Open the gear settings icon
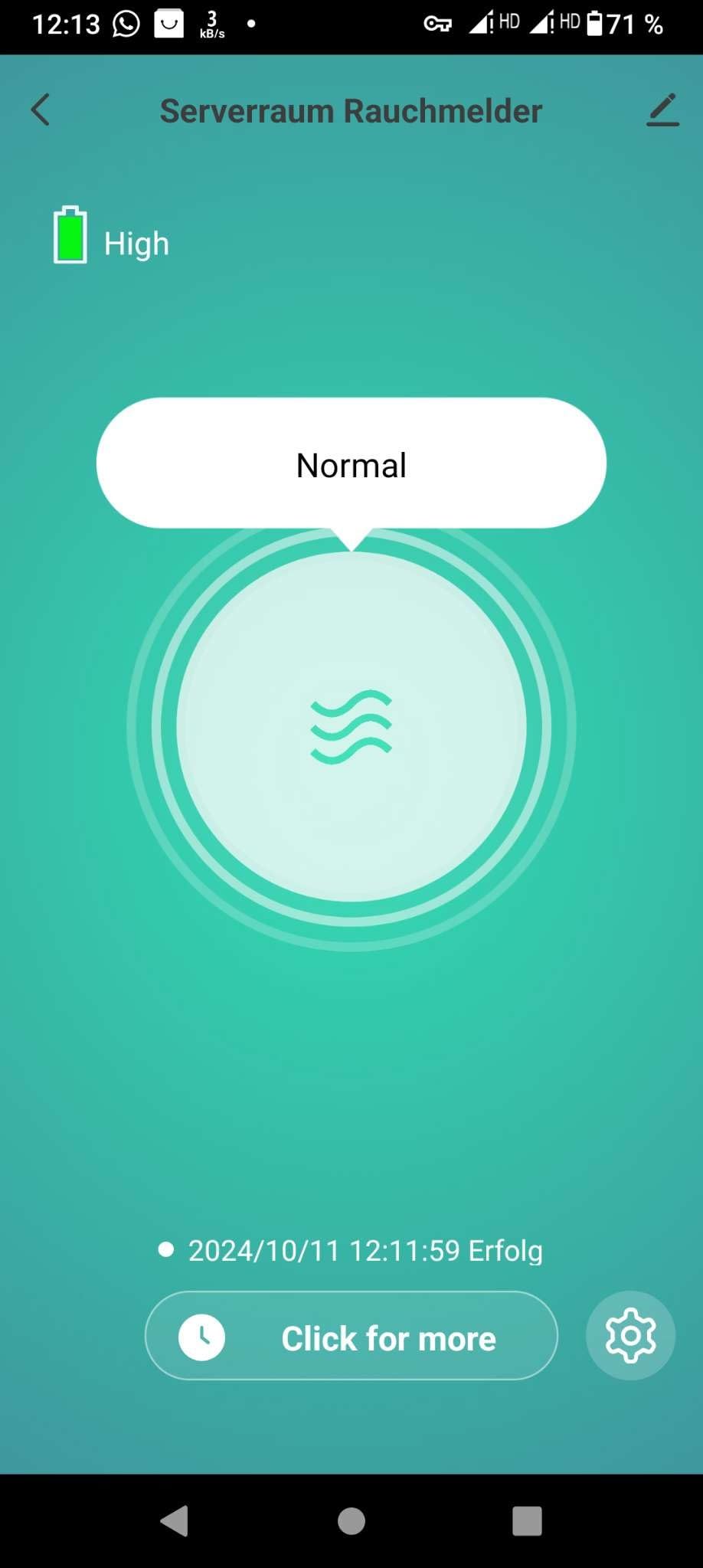 [x=630, y=1336]
